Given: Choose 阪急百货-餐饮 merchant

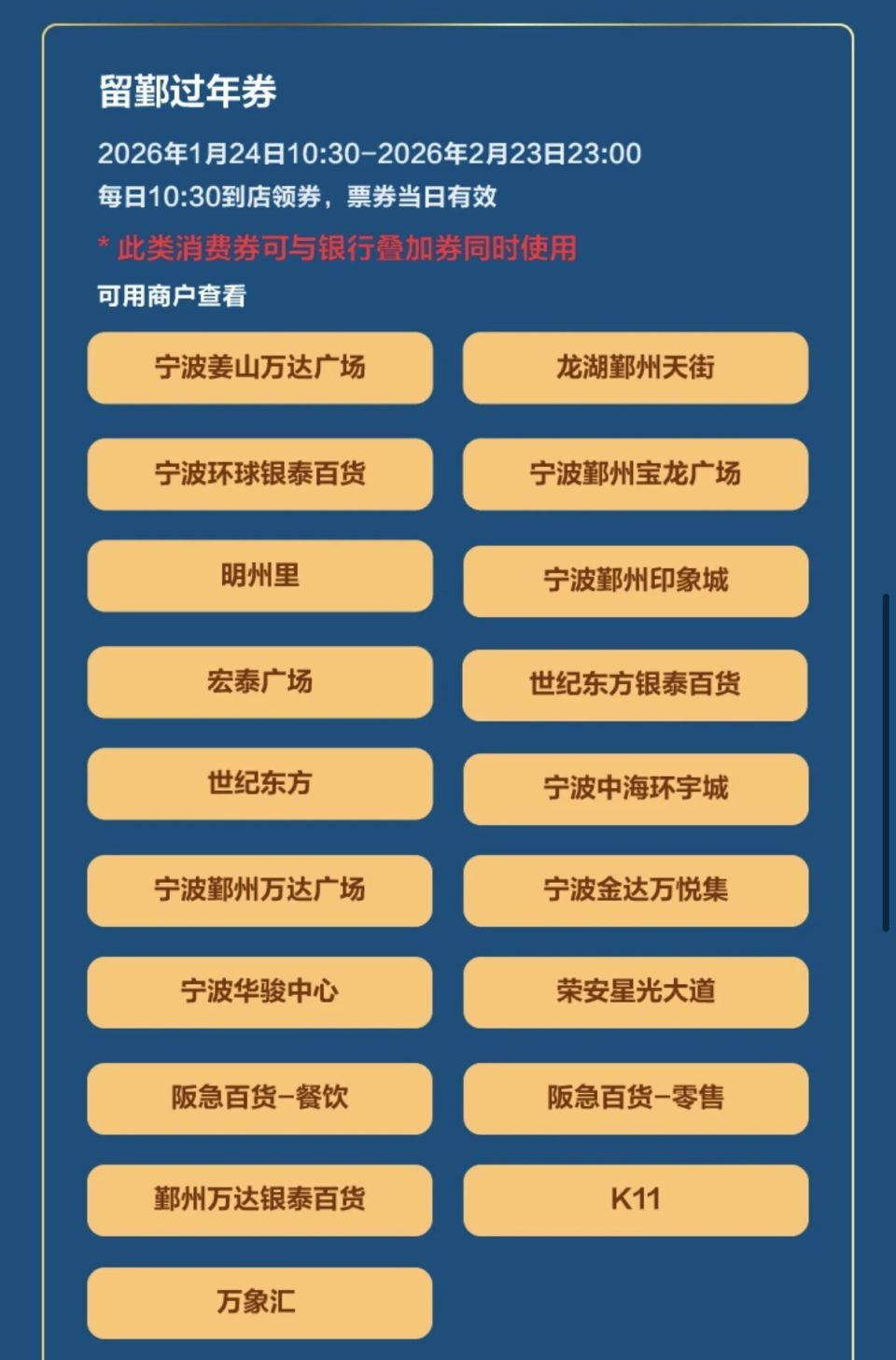Looking at the screenshot, I should coord(259,1100).
